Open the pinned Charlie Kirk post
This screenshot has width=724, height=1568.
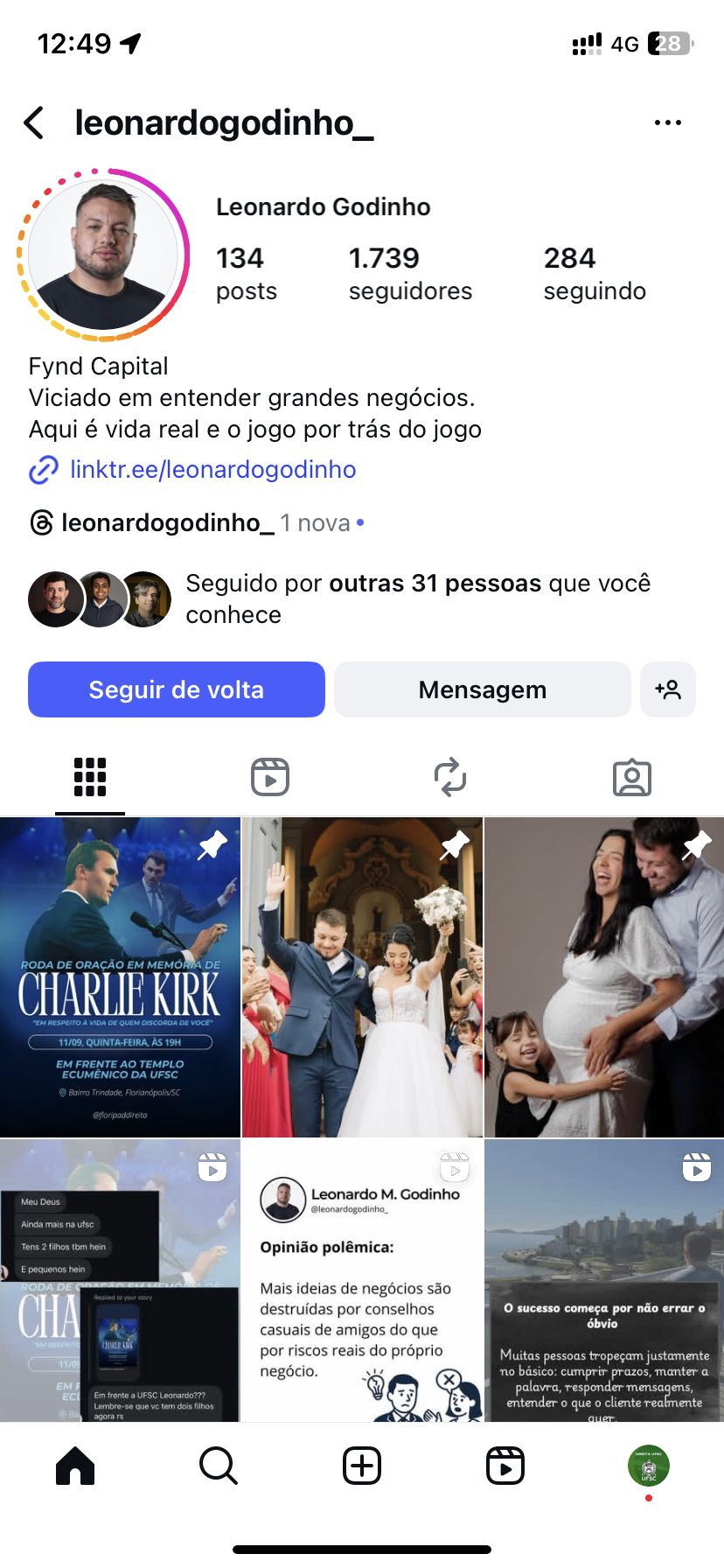click(120, 977)
